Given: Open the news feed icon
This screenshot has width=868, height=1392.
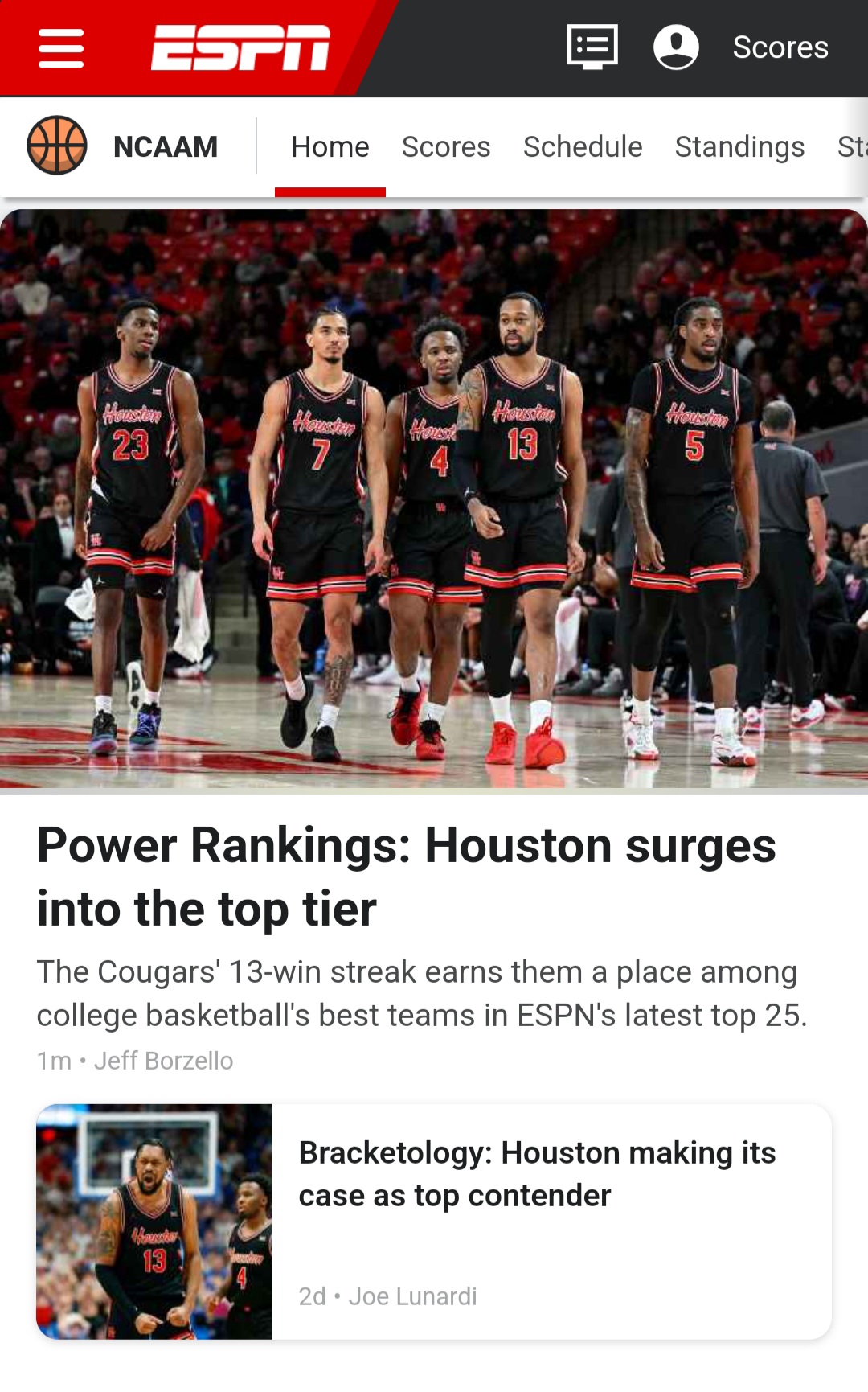Looking at the screenshot, I should click(592, 47).
